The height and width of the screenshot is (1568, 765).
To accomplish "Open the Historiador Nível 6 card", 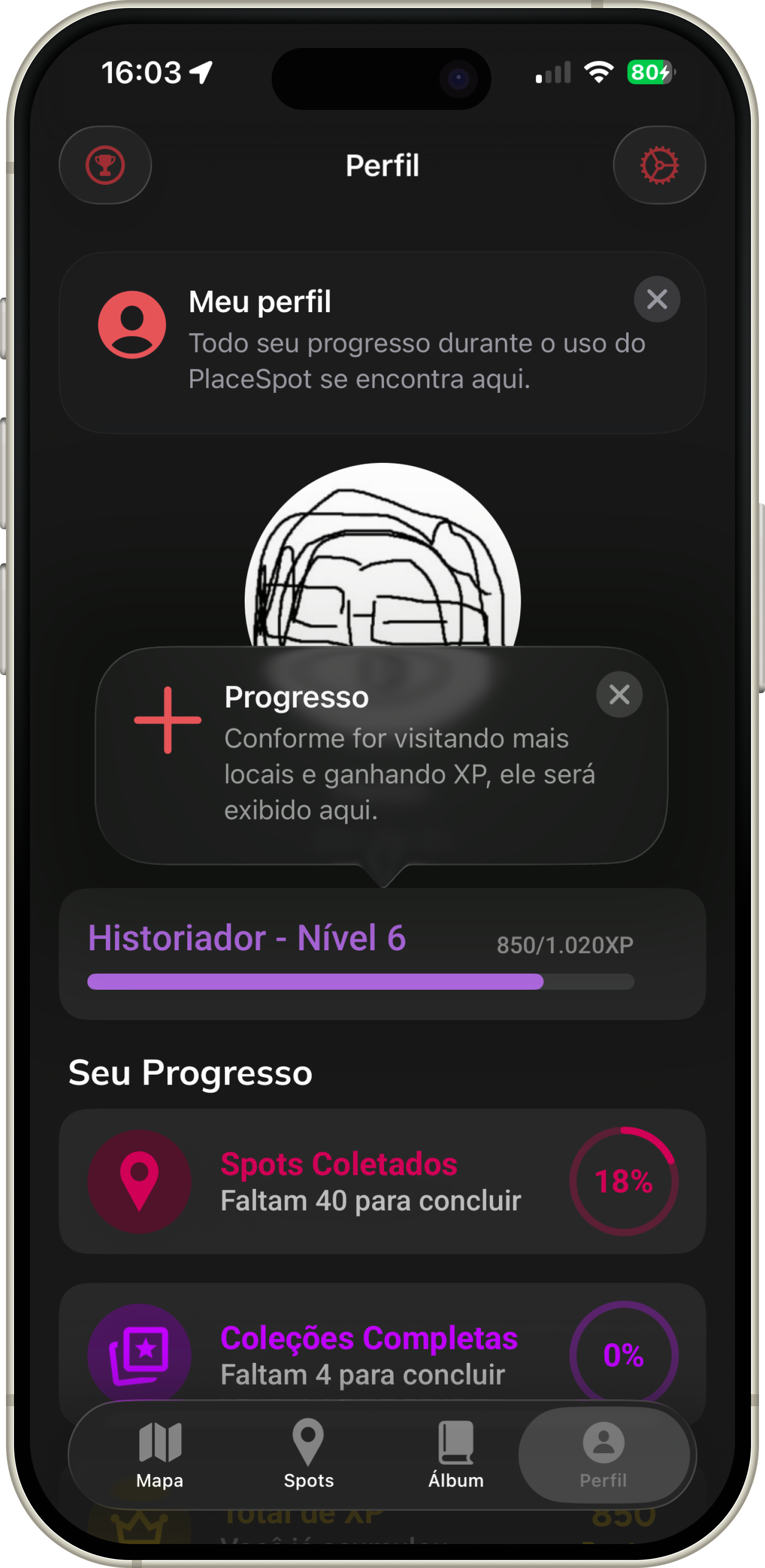I will 382,954.
